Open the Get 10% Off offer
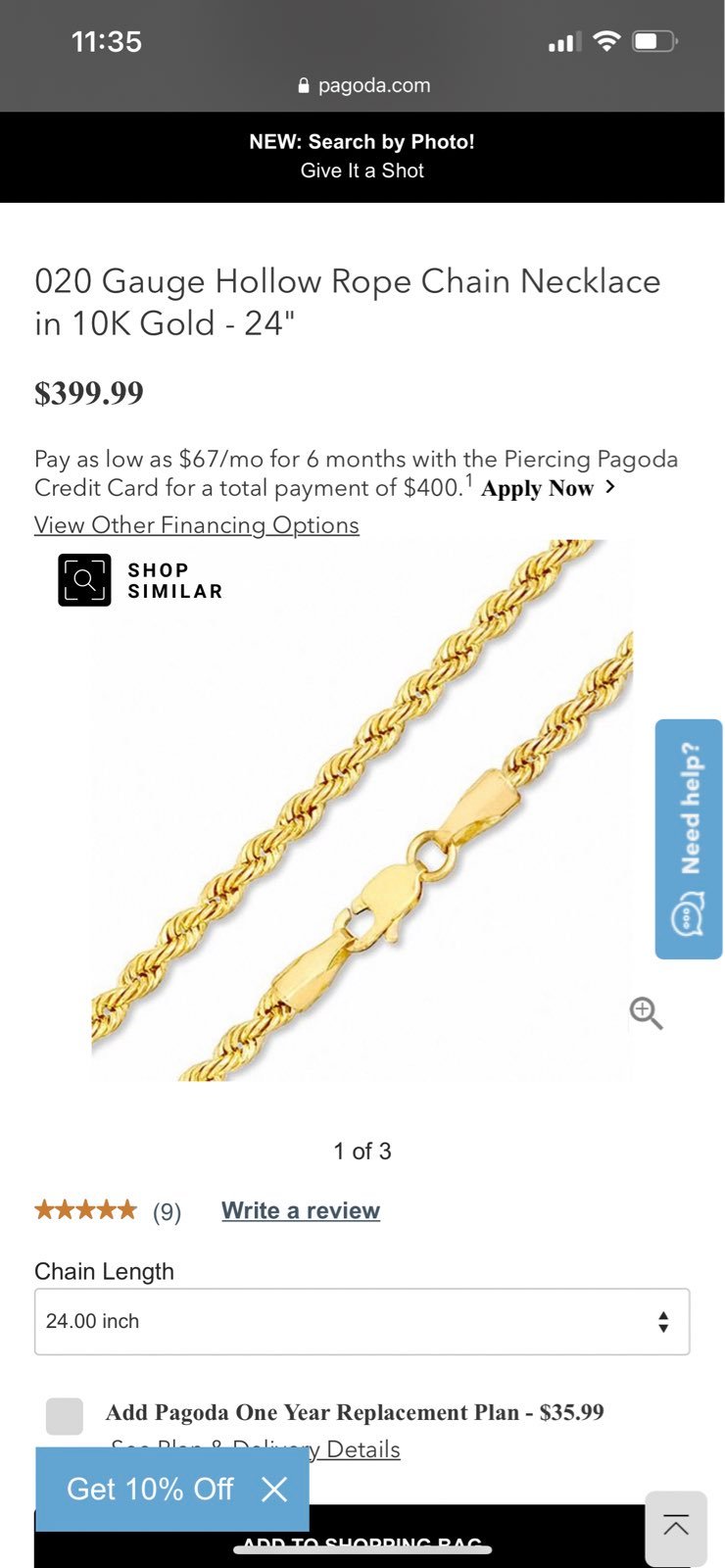Image resolution: width=725 pixels, height=1568 pixels. (x=150, y=1490)
